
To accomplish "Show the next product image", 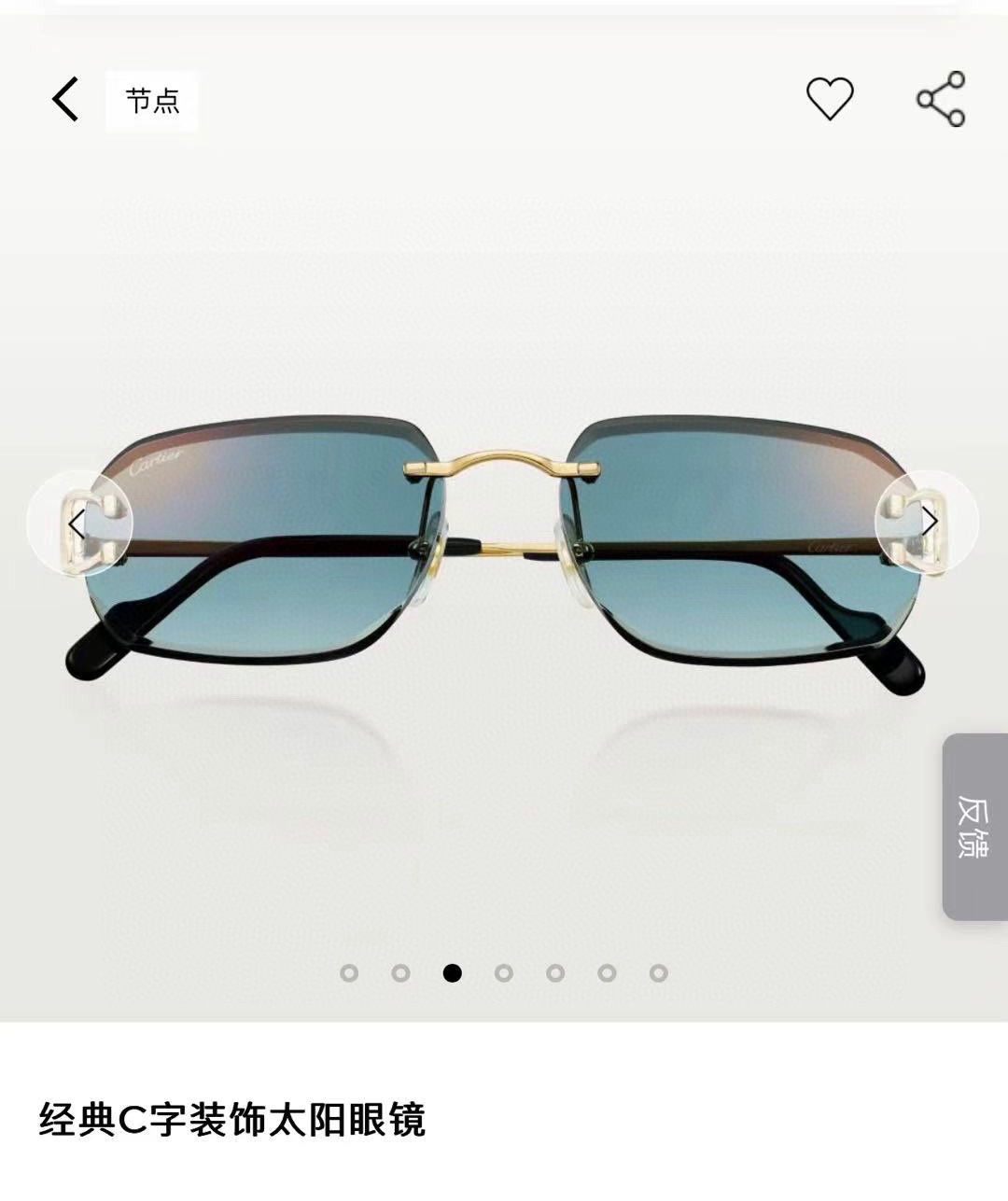I will [x=928, y=522].
